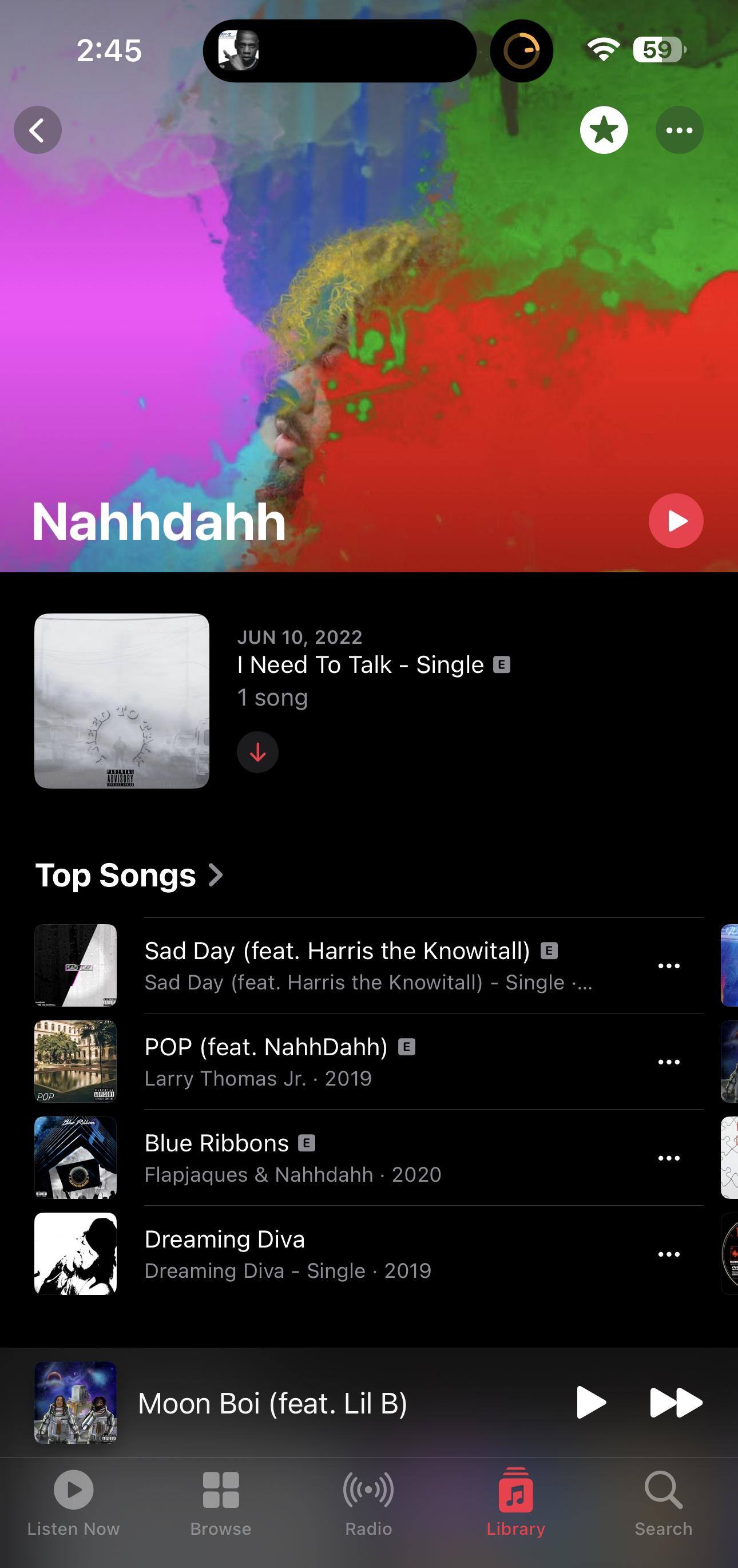This screenshot has height=1568, width=738.
Task: Skip to the next track
Action: coord(675,1403)
